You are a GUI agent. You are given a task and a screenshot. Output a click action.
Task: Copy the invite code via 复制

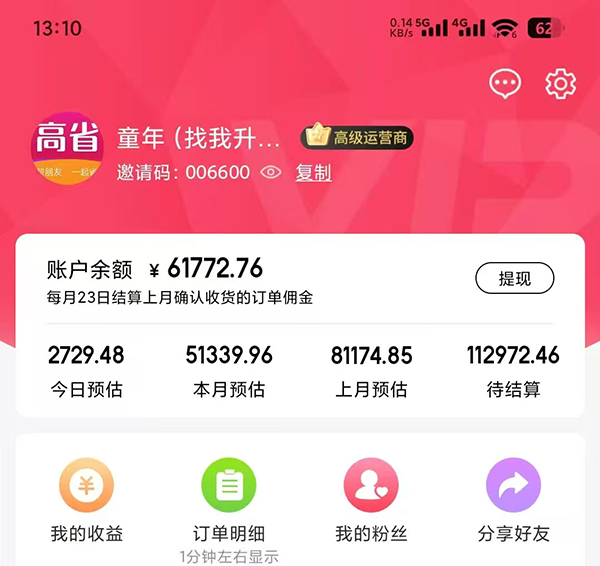313,172
